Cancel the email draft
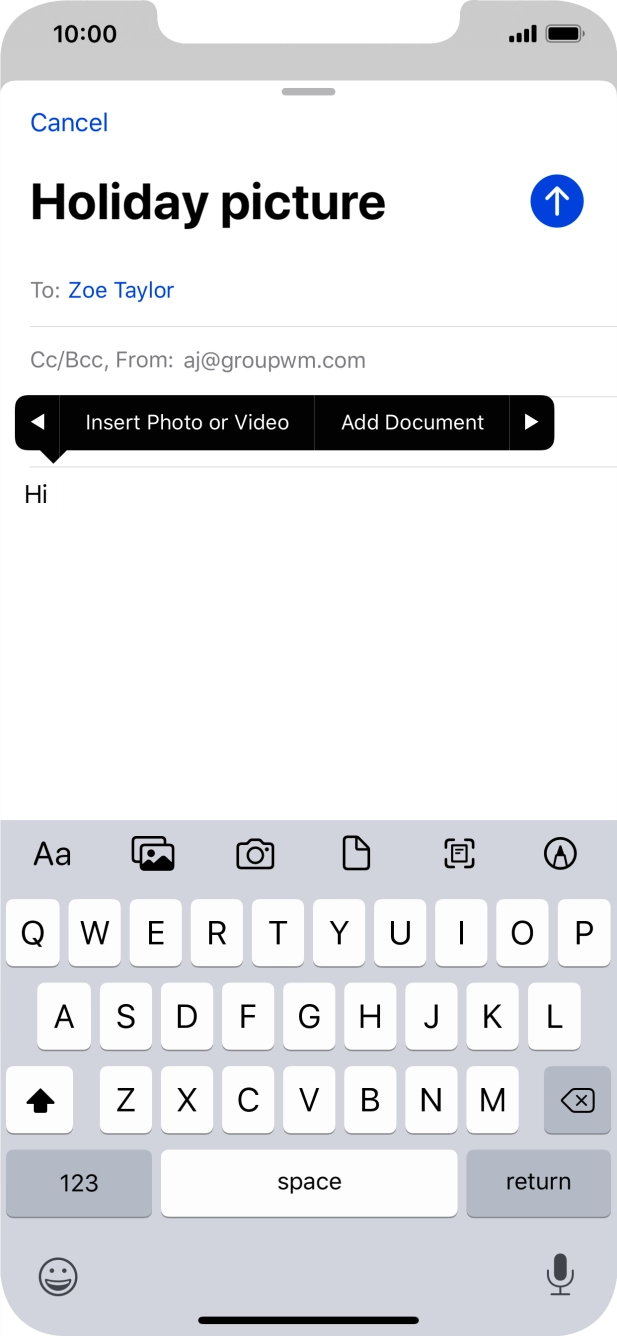The image size is (617, 1336). coord(69,123)
